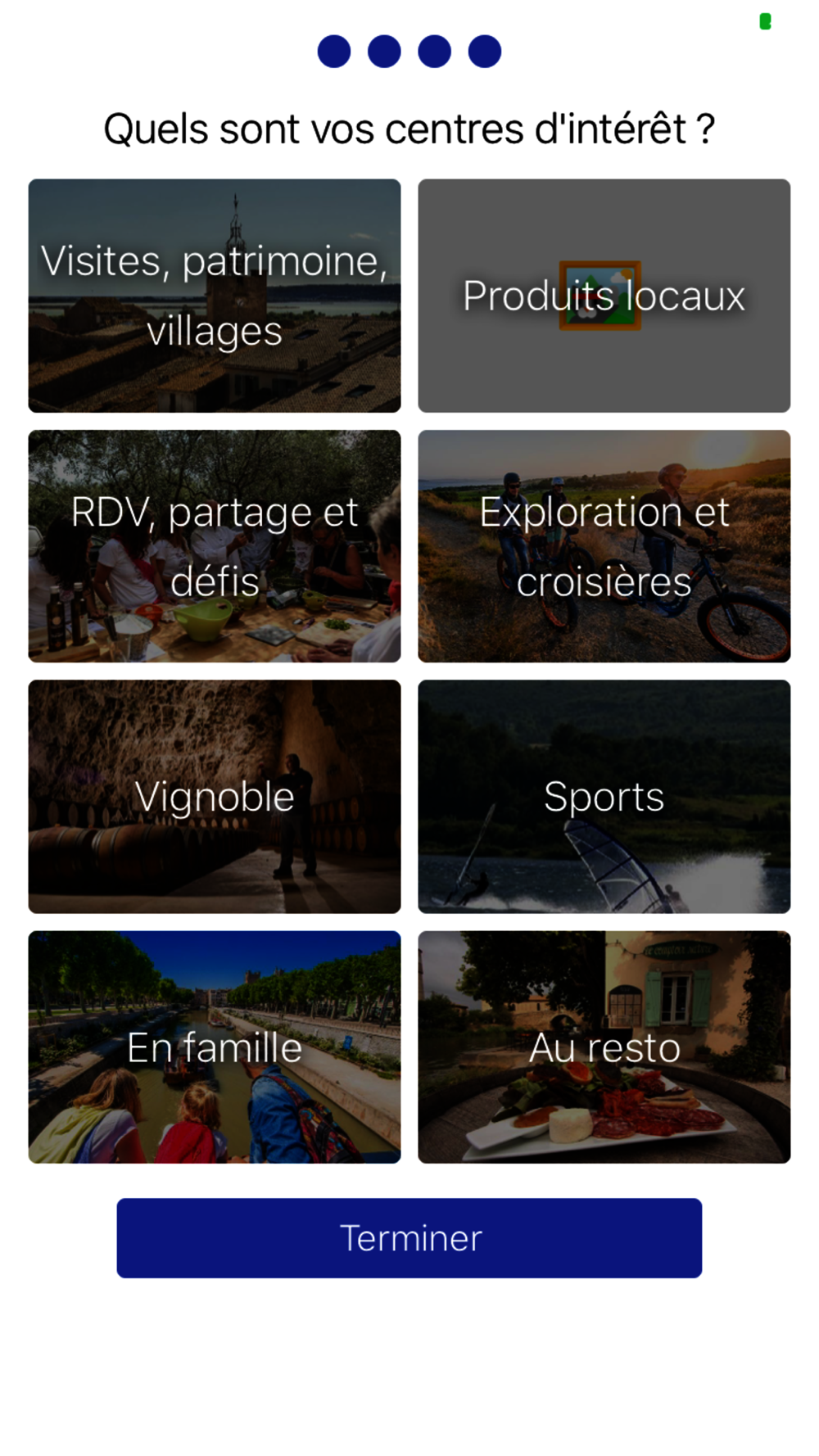Select the Visites, patrimoine, villages tile
Image resolution: width=819 pixels, height=1456 pixels.
click(x=215, y=296)
